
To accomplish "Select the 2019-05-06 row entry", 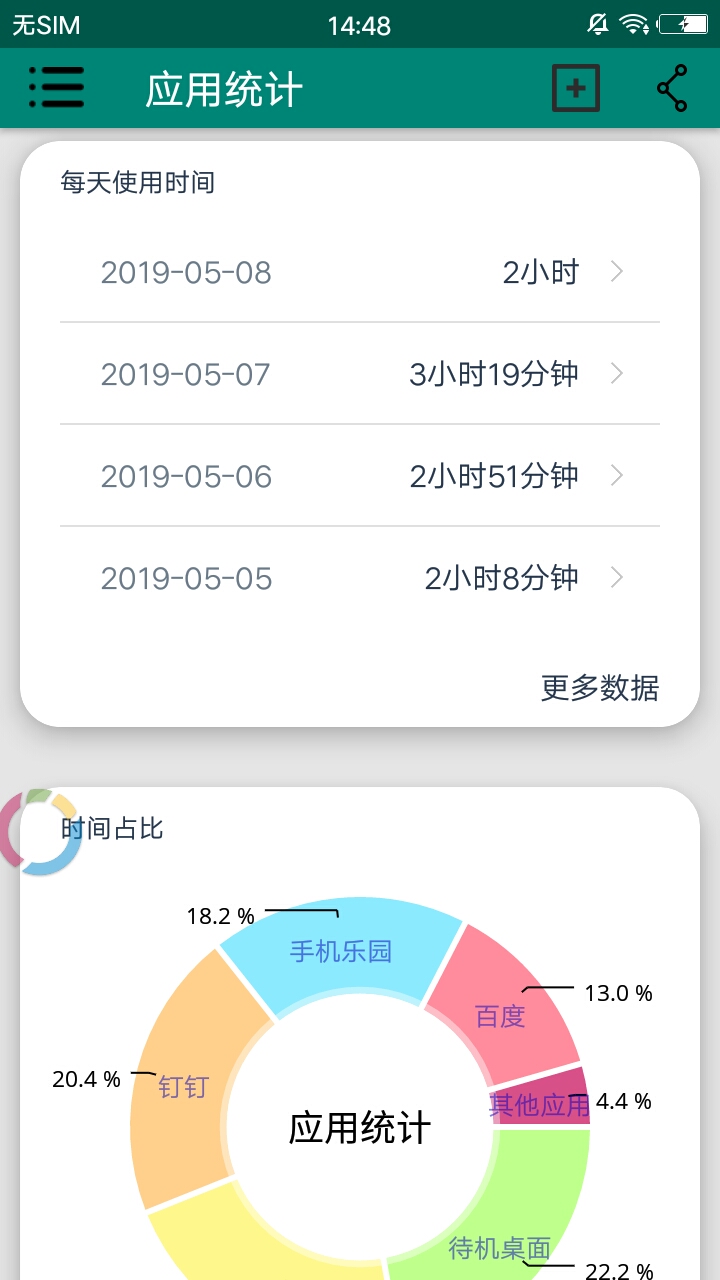I will point(360,475).
